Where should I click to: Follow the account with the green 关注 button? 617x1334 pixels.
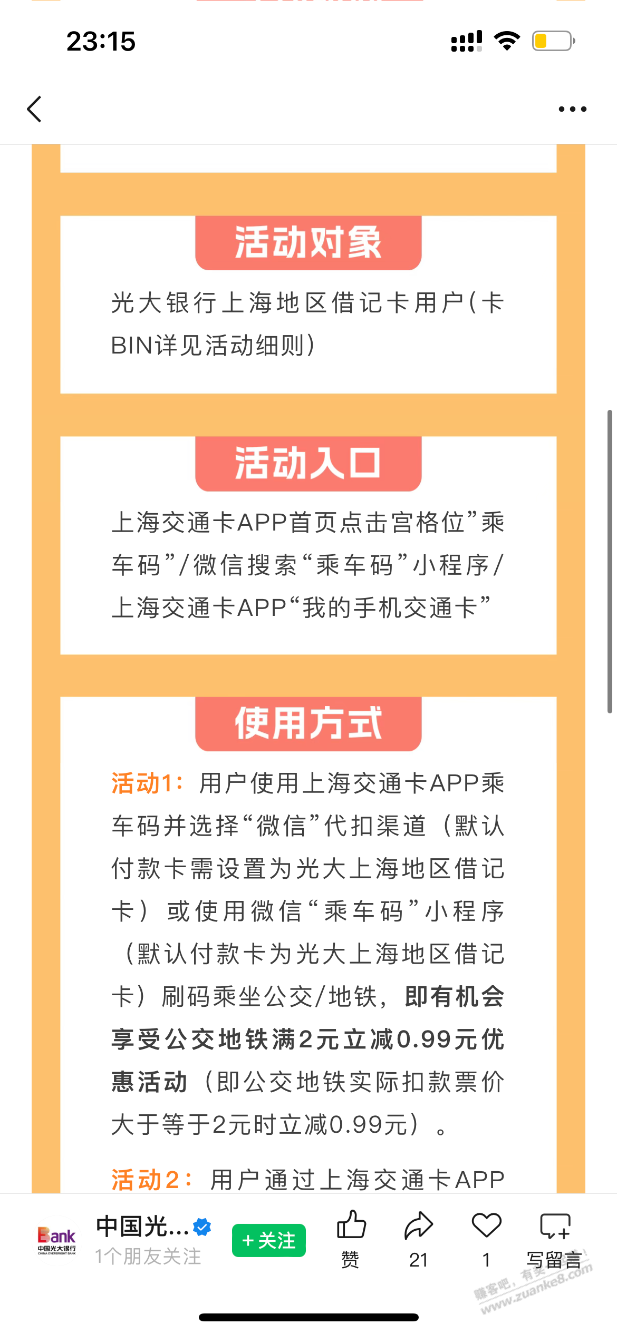269,1241
